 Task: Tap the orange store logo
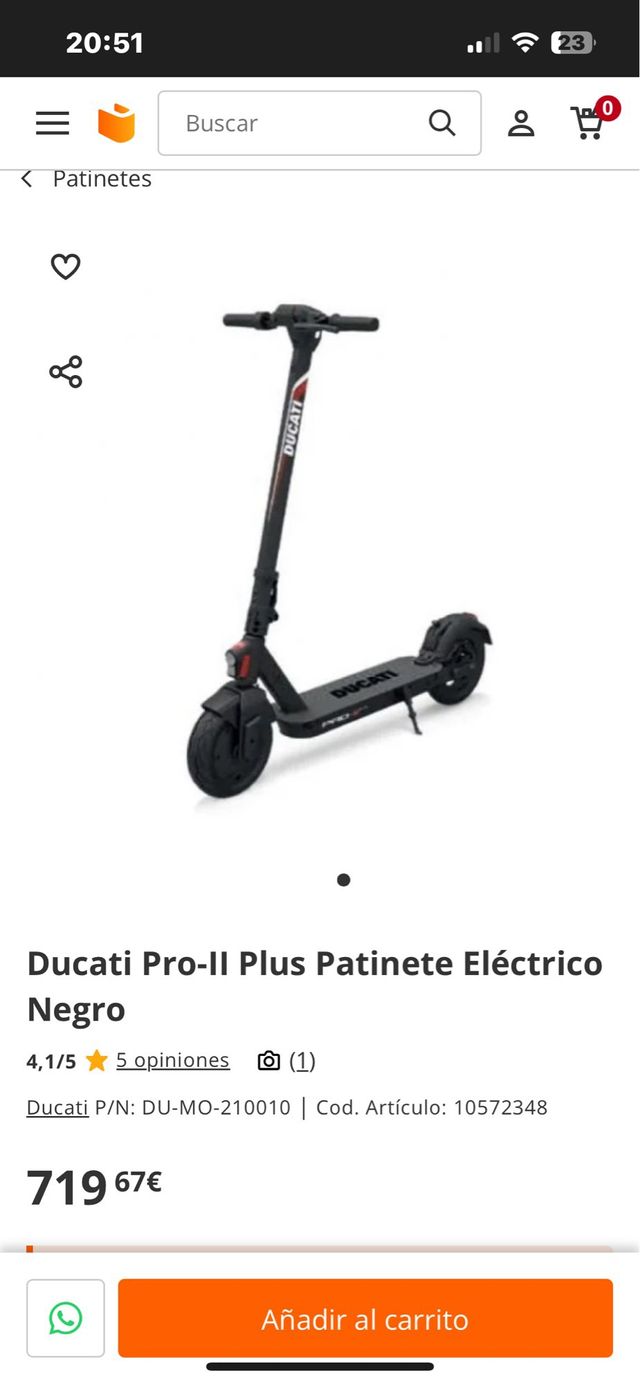click(116, 123)
